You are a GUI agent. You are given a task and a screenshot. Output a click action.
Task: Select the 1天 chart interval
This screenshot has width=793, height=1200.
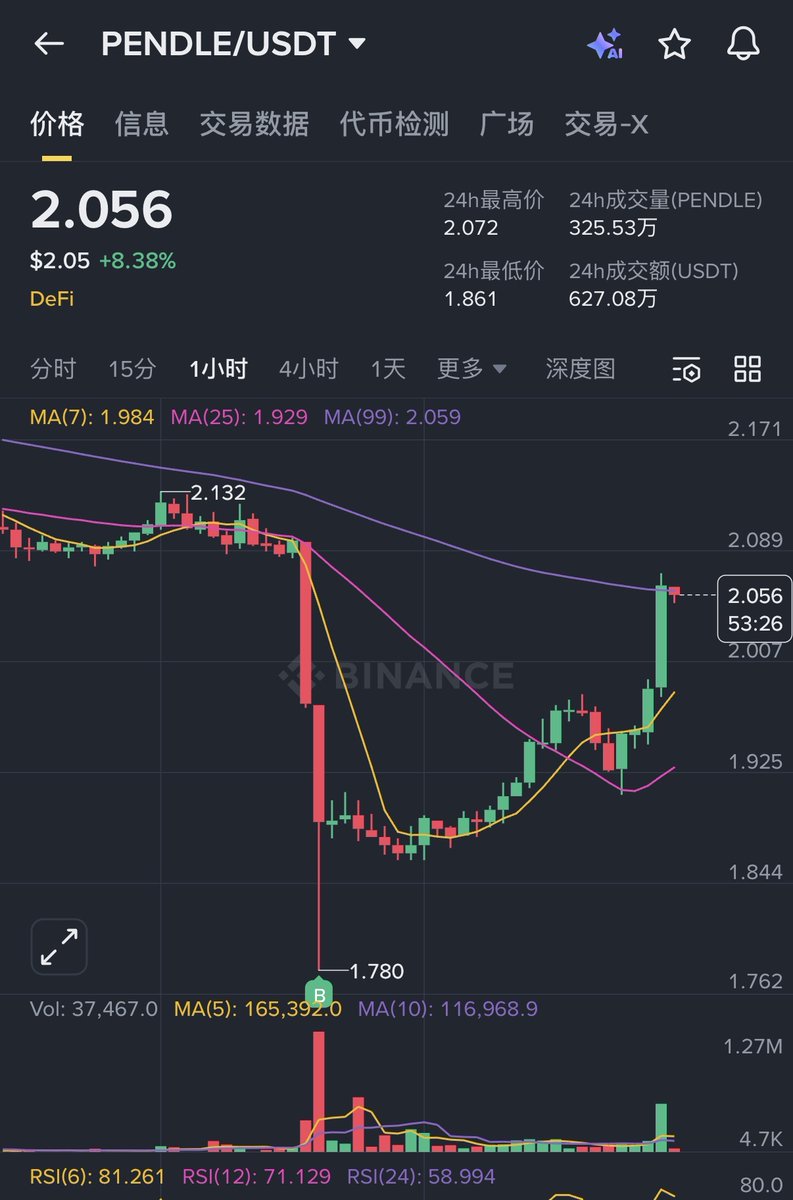click(388, 369)
